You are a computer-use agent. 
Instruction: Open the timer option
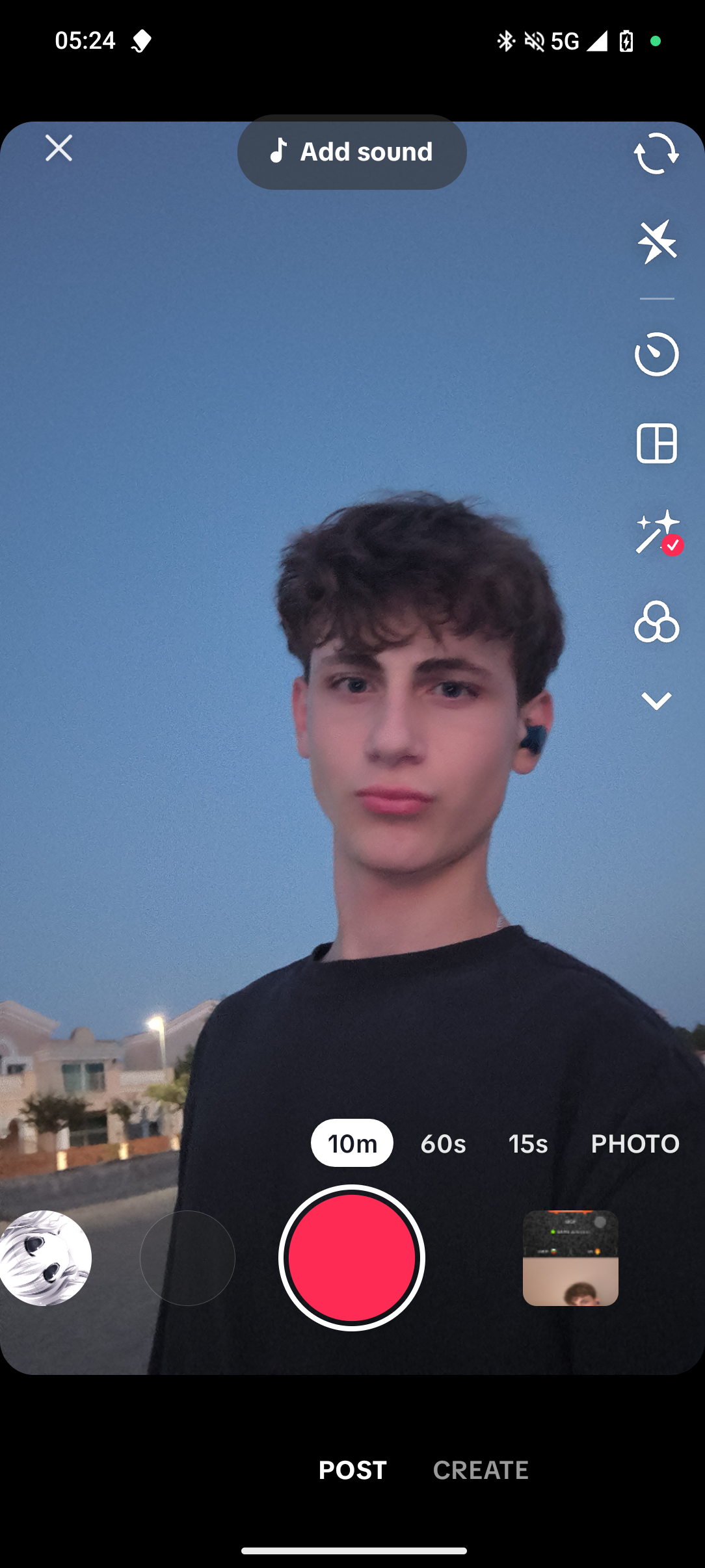click(x=657, y=354)
